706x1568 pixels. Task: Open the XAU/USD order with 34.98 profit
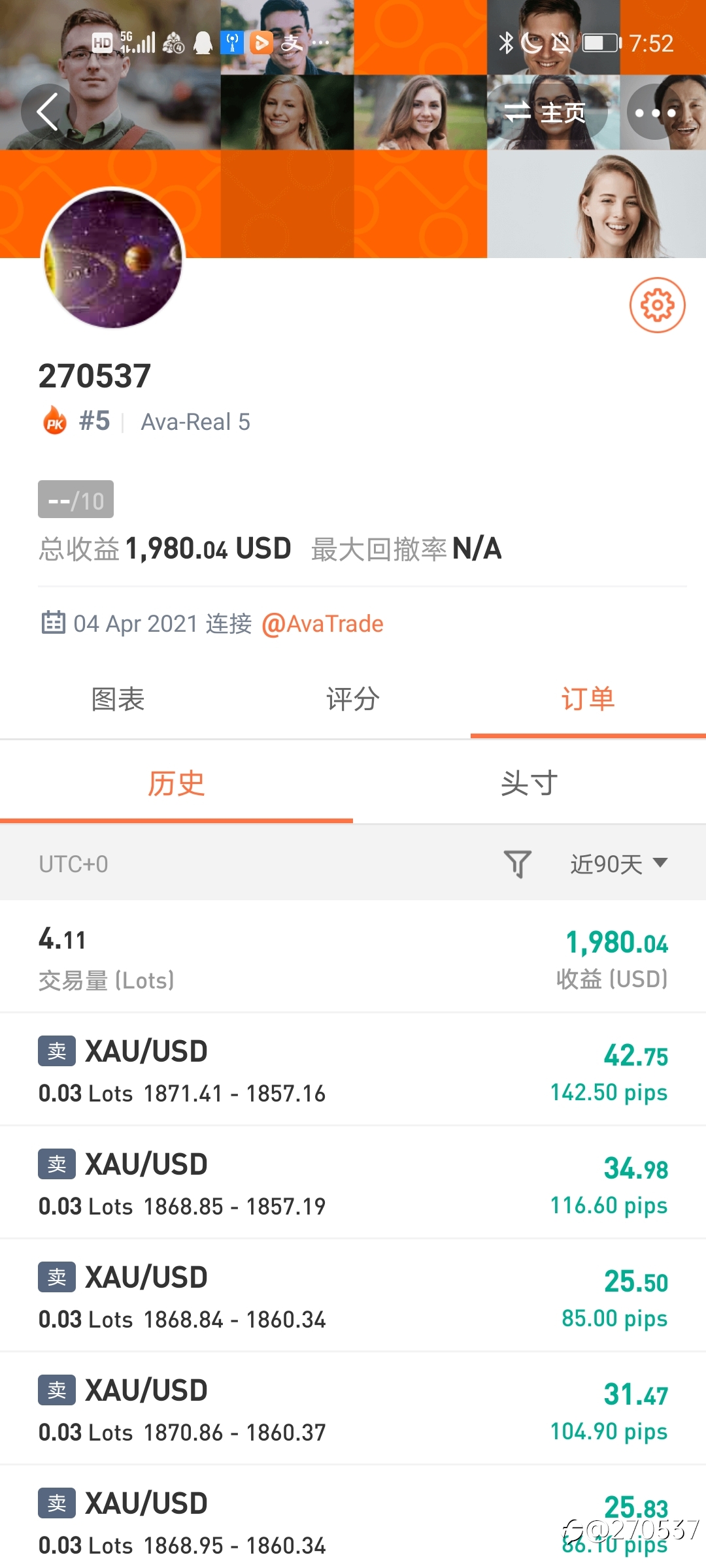(x=353, y=1183)
